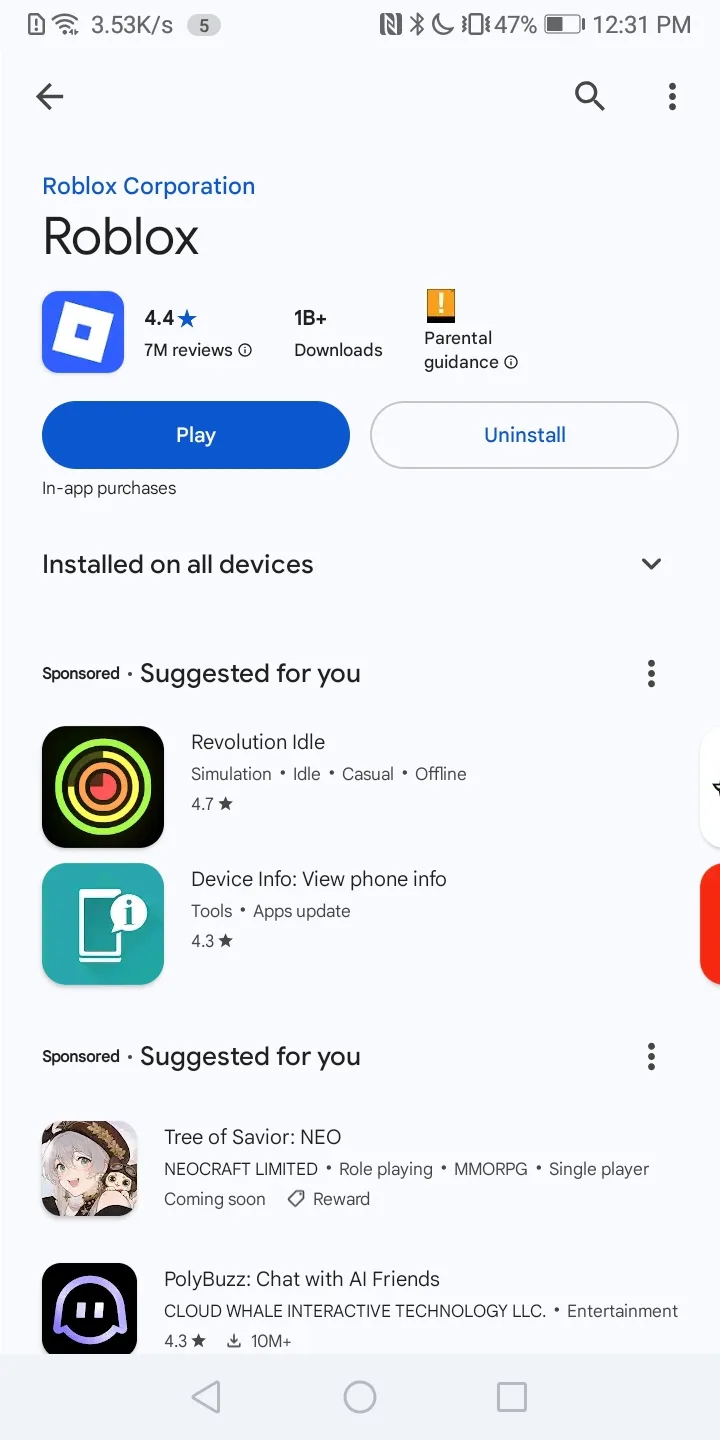
Task: Expand Installed on all devices
Action: (x=651, y=564)
